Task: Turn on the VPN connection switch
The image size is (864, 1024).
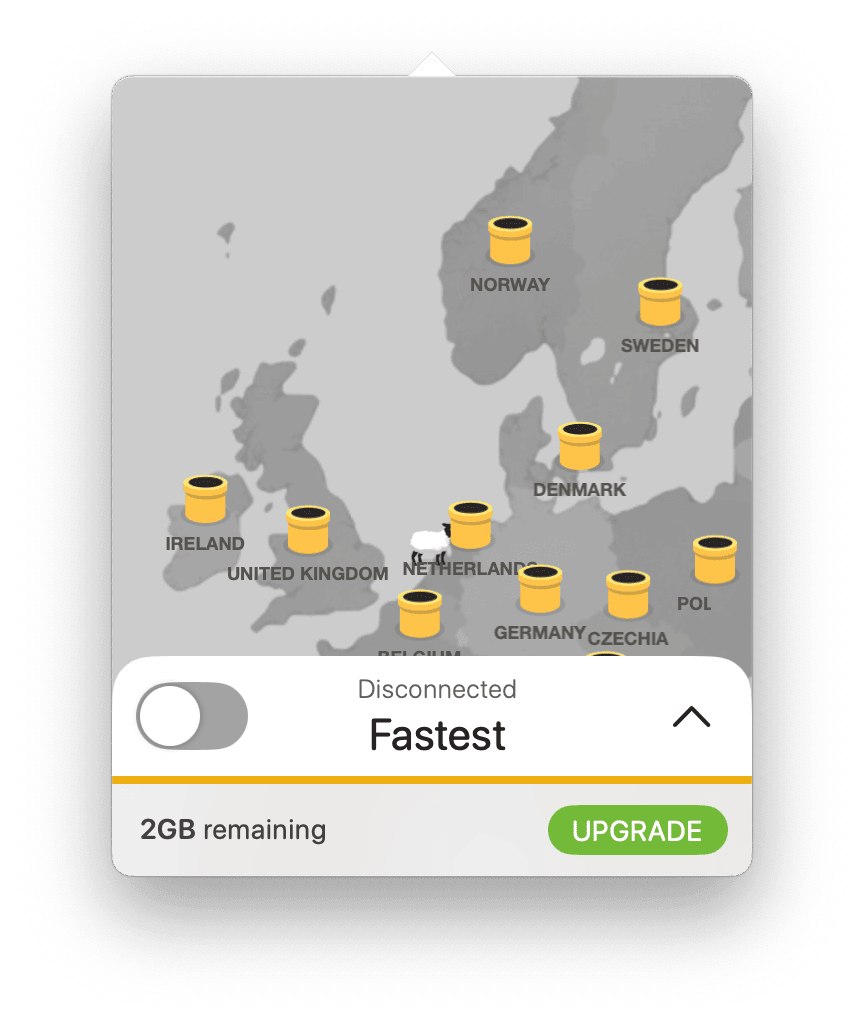Action: point(191,716)
